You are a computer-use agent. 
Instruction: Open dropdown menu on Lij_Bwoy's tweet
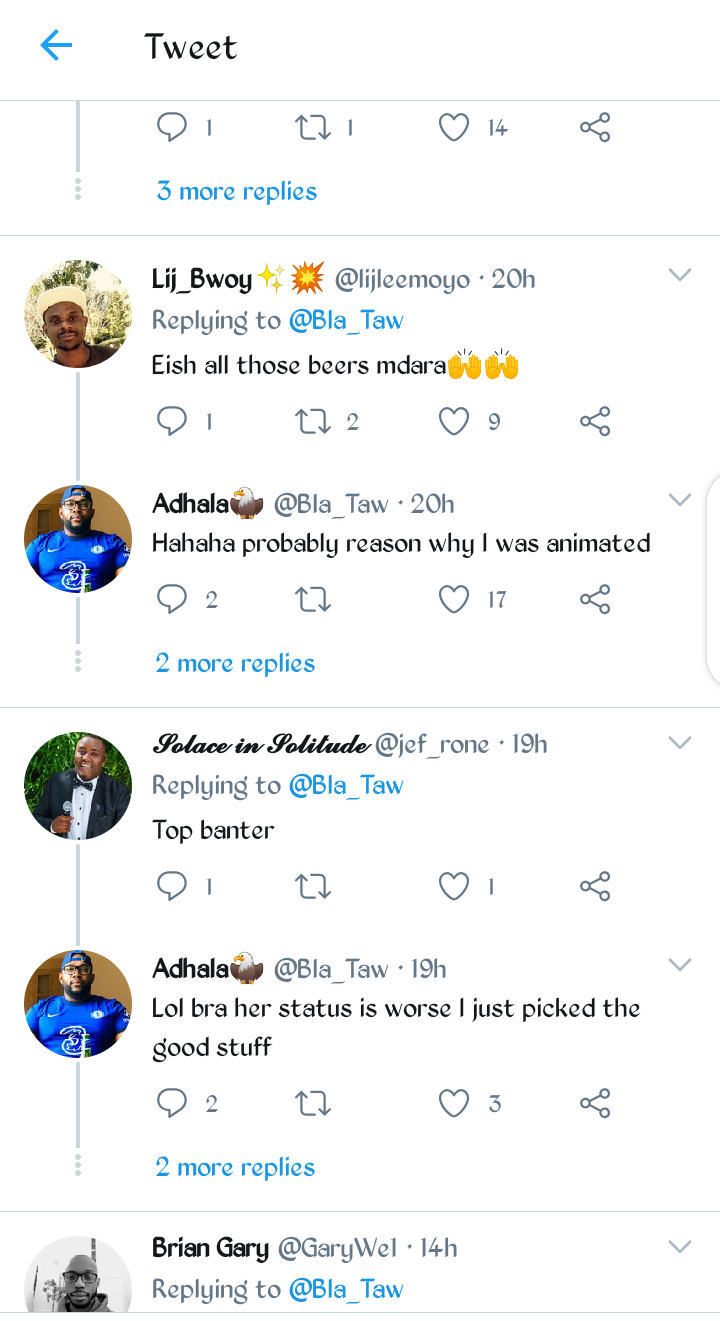pyautogui.click(x=680, y=275)
